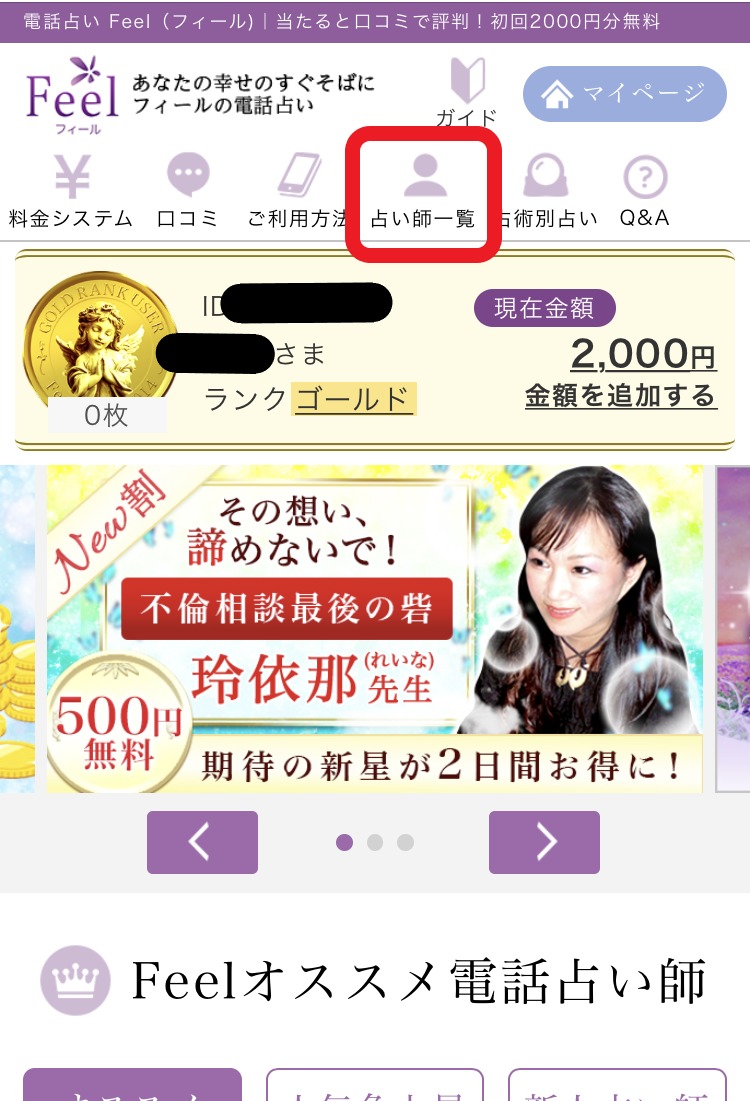Show the previous banner slide
This screenshot has height=1101, width=750.
202,842
